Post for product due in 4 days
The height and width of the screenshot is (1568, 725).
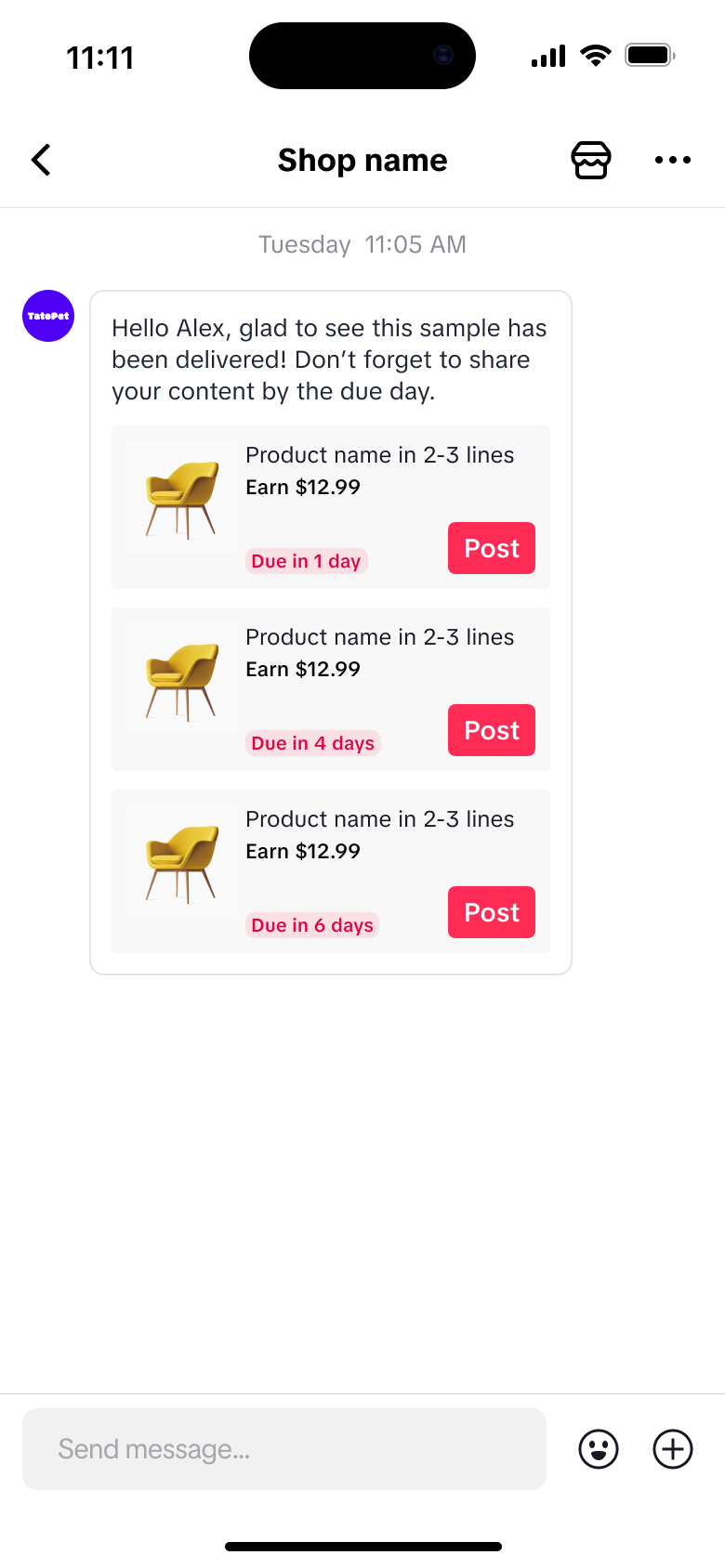[x=491, y=730]
